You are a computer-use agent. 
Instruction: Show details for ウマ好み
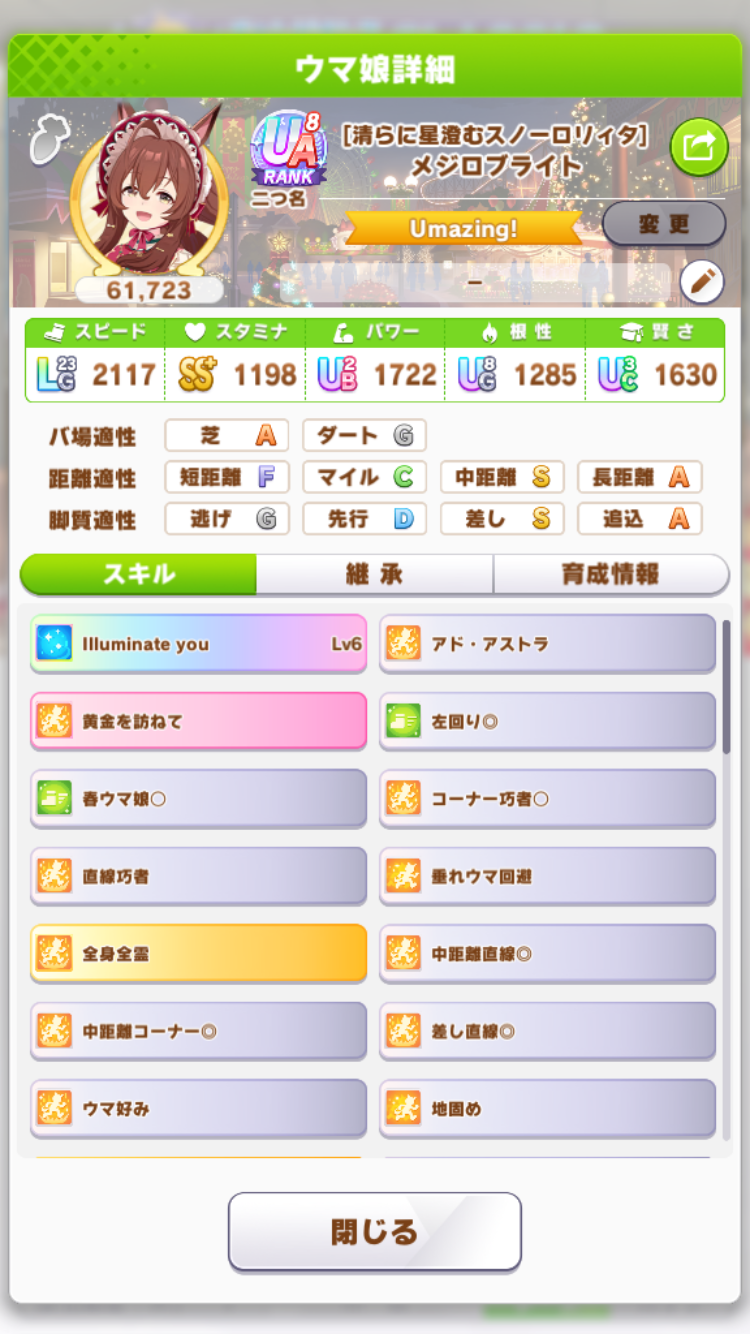(198, 1108)
